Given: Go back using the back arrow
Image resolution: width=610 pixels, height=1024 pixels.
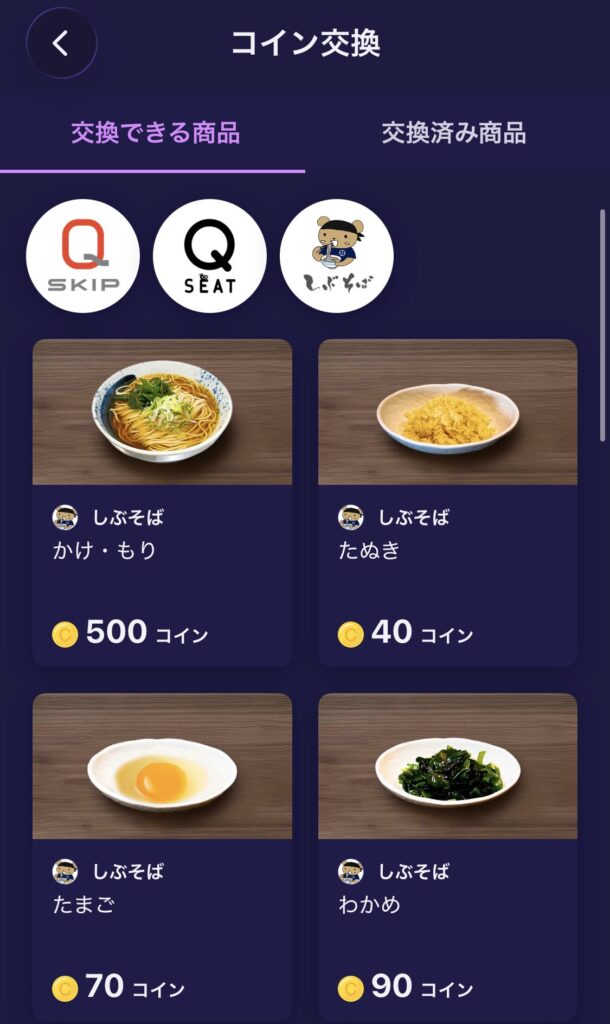Looking at the screenshot, I should click(61, 43).
